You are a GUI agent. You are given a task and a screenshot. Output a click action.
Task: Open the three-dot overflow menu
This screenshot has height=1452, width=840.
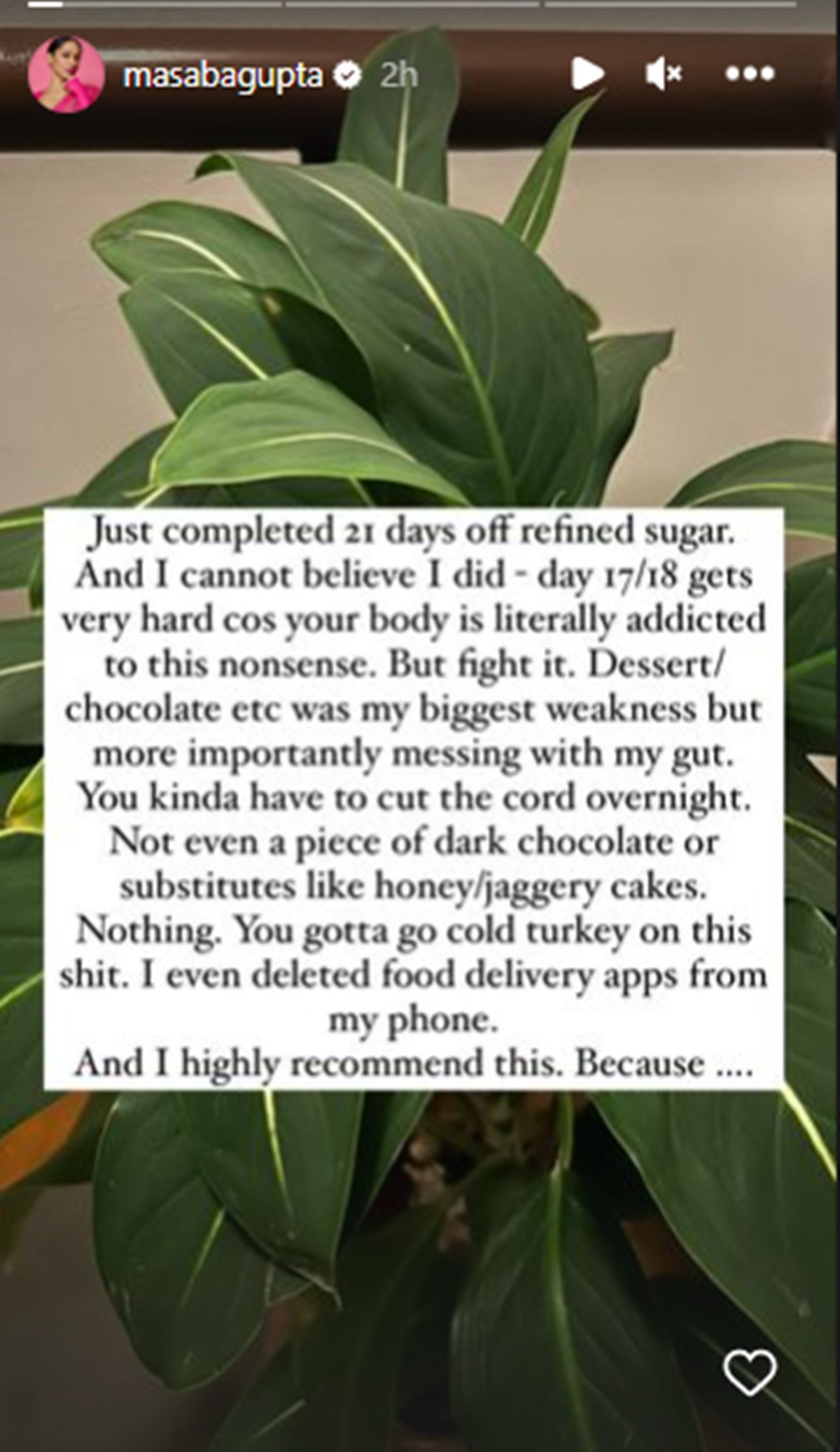click(x=750, y=74)
